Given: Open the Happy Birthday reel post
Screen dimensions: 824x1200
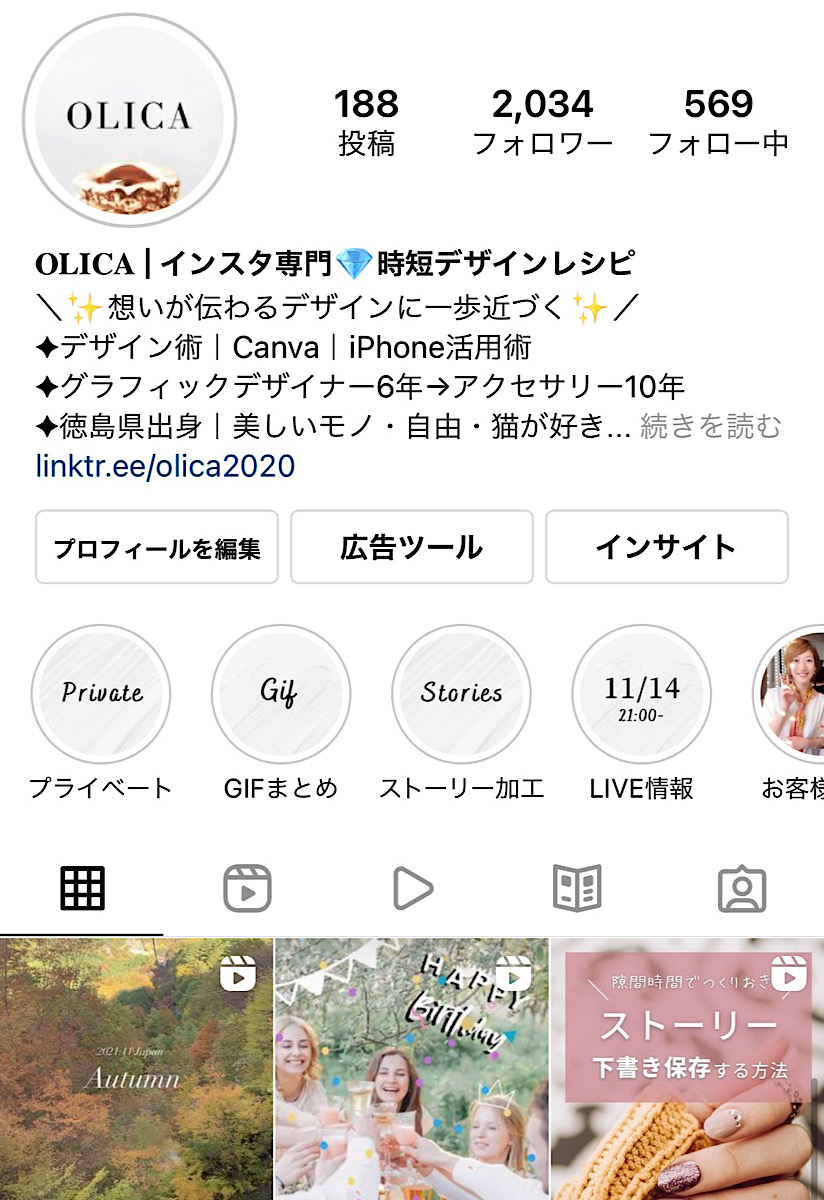Looking at the screenshot, I should pos(411,1068).
